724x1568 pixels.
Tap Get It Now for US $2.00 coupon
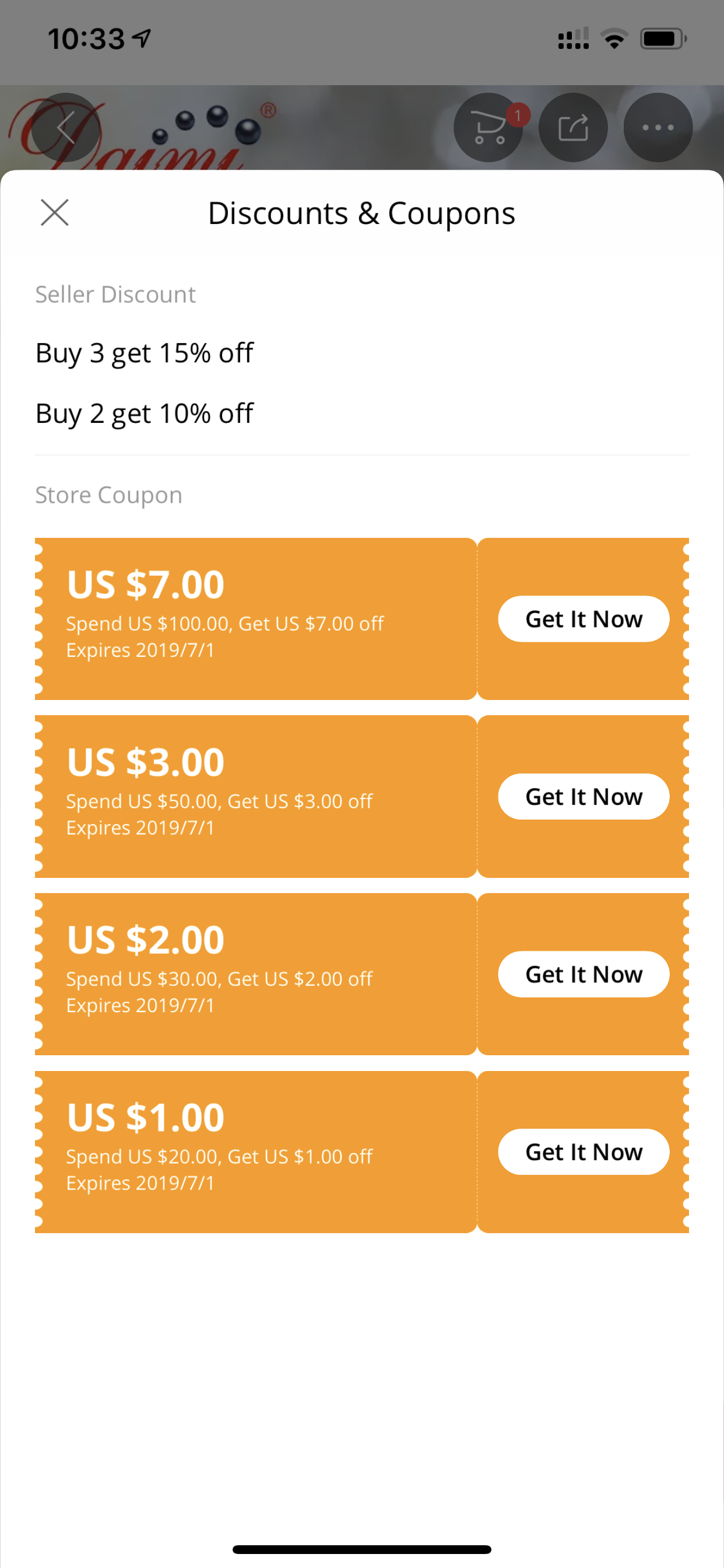pos(584,975)
